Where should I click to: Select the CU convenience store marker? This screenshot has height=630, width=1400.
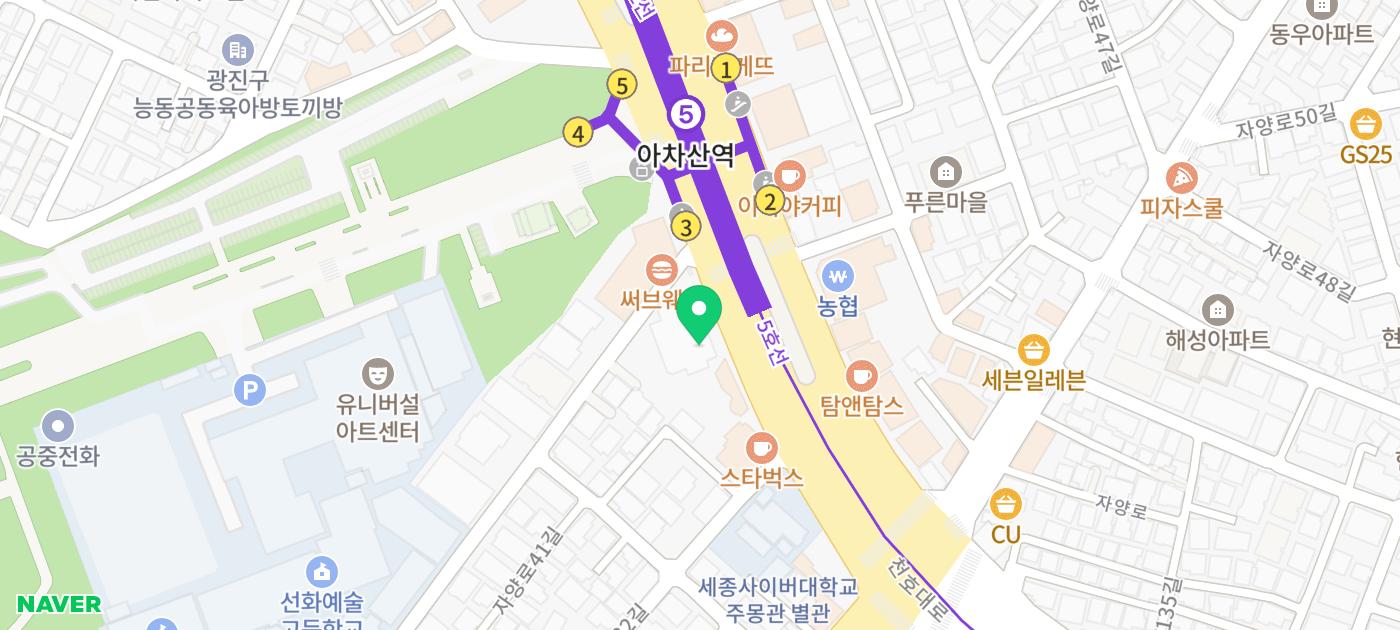point(1005,505)
